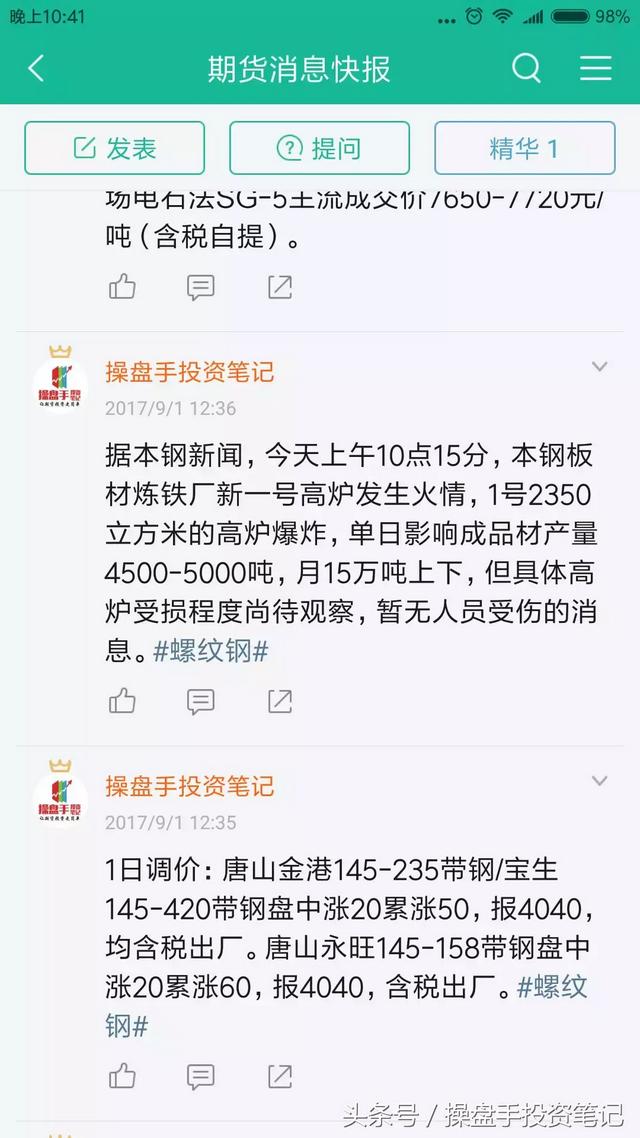
Task: Comment on the SG-5 含税自提 post
Action: pyautogui.click(x=200, y=287)
